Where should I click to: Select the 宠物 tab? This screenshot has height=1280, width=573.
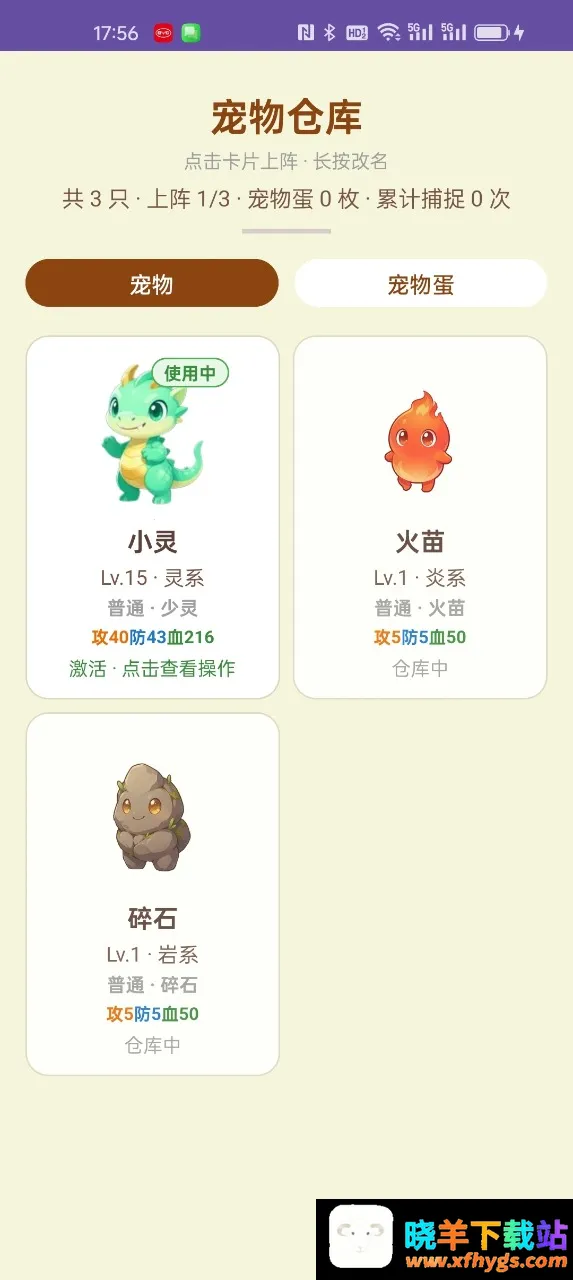coord(152,283)
